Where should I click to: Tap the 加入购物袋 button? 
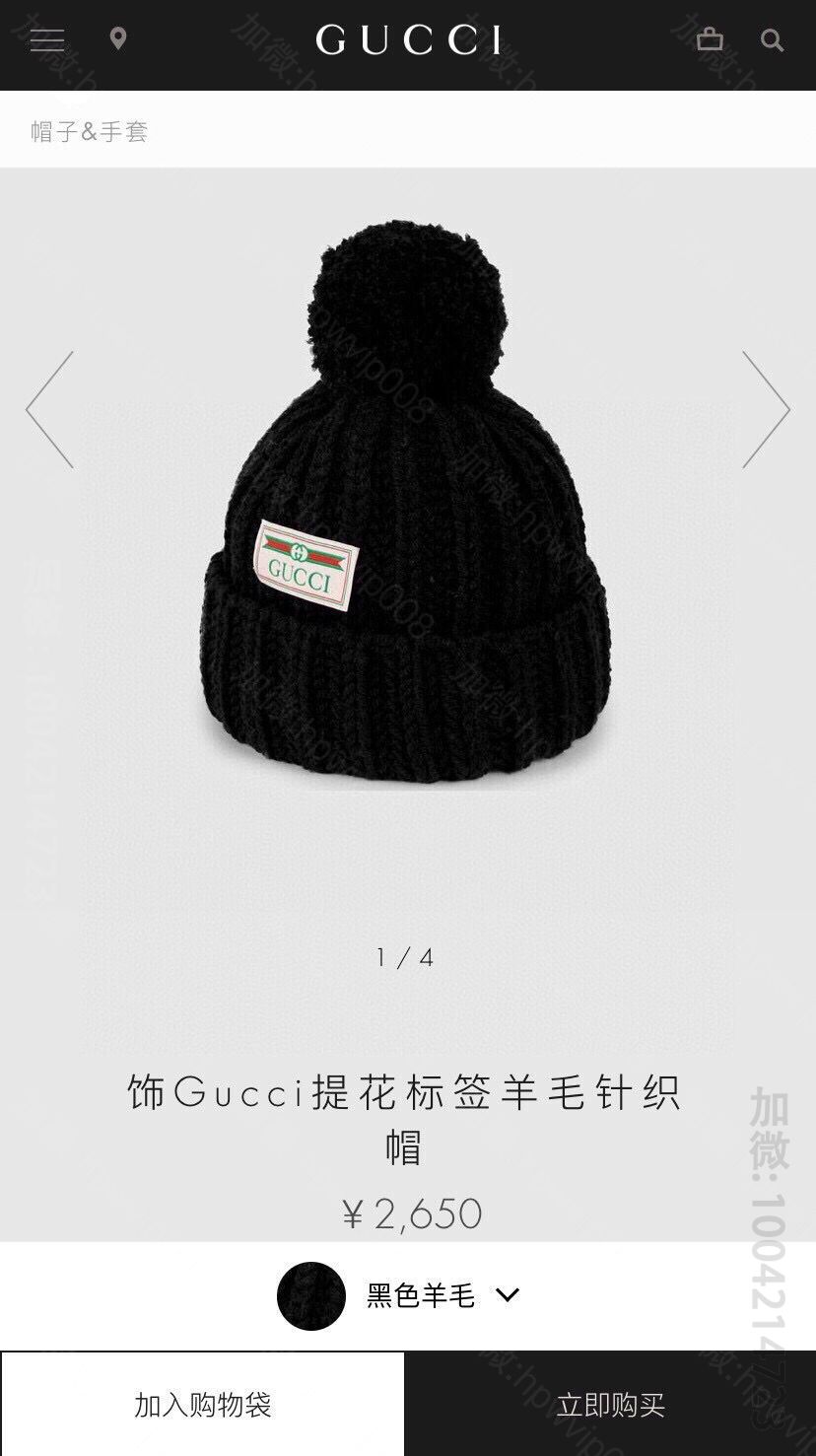tap(203, 1404)
